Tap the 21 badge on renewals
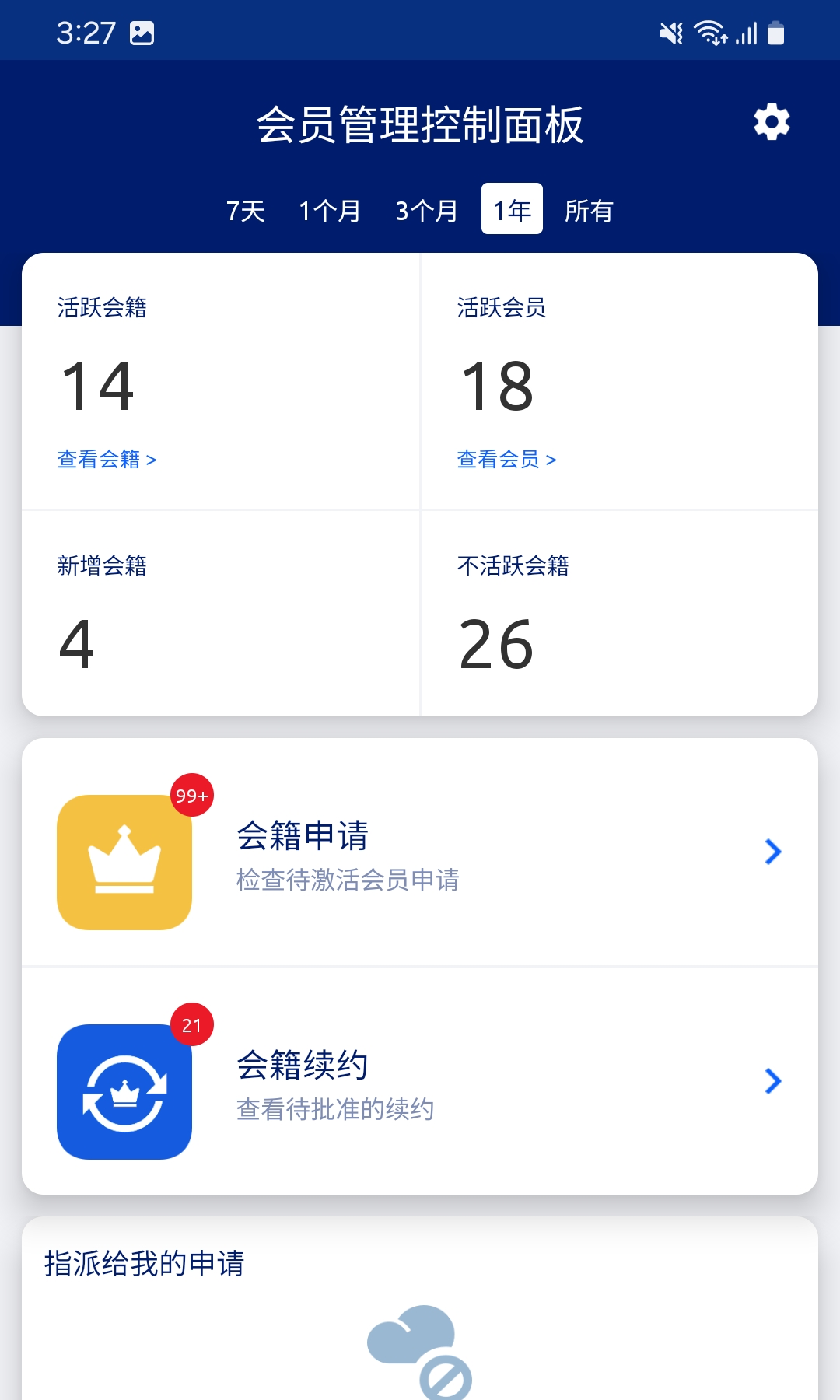 click(191, 1026)
